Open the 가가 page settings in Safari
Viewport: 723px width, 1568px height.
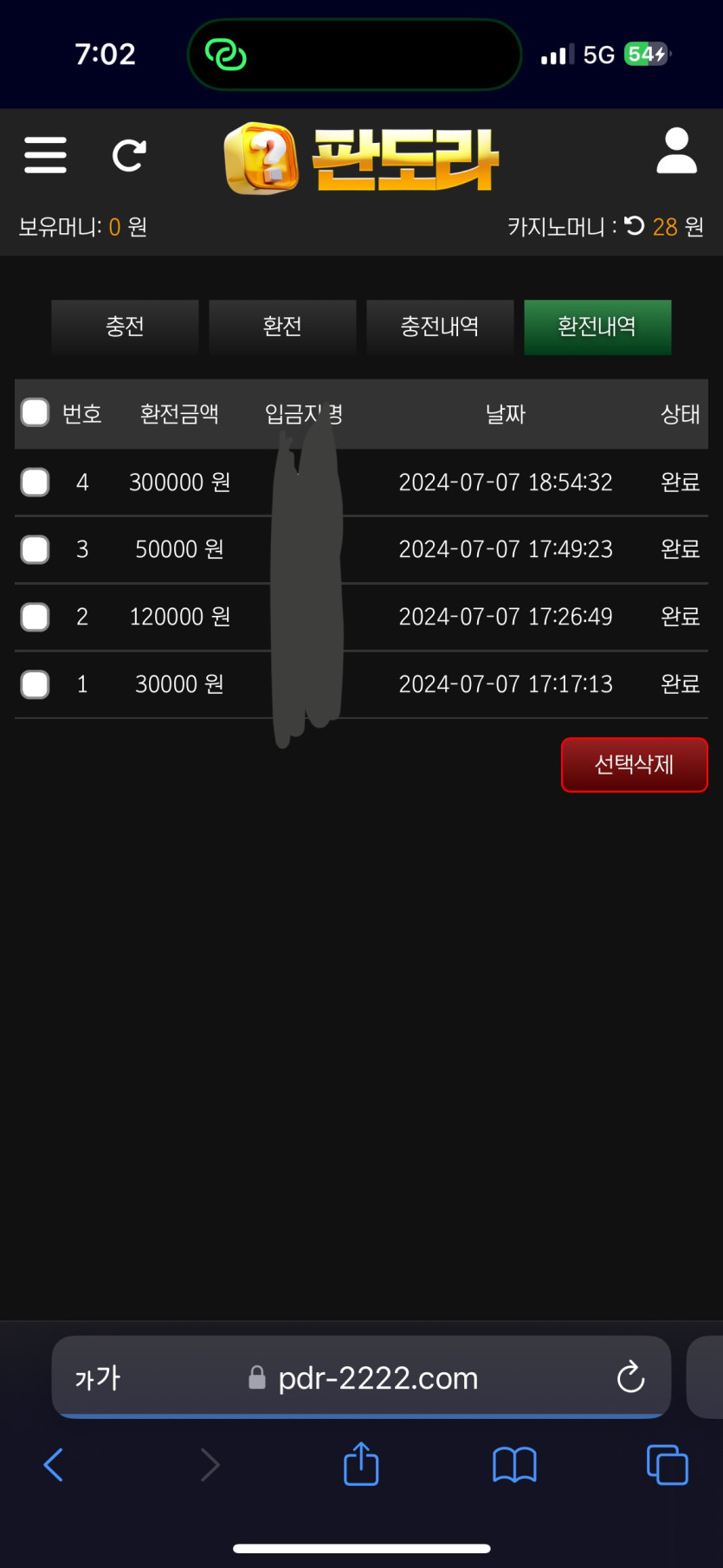[x=98, y=1377]
